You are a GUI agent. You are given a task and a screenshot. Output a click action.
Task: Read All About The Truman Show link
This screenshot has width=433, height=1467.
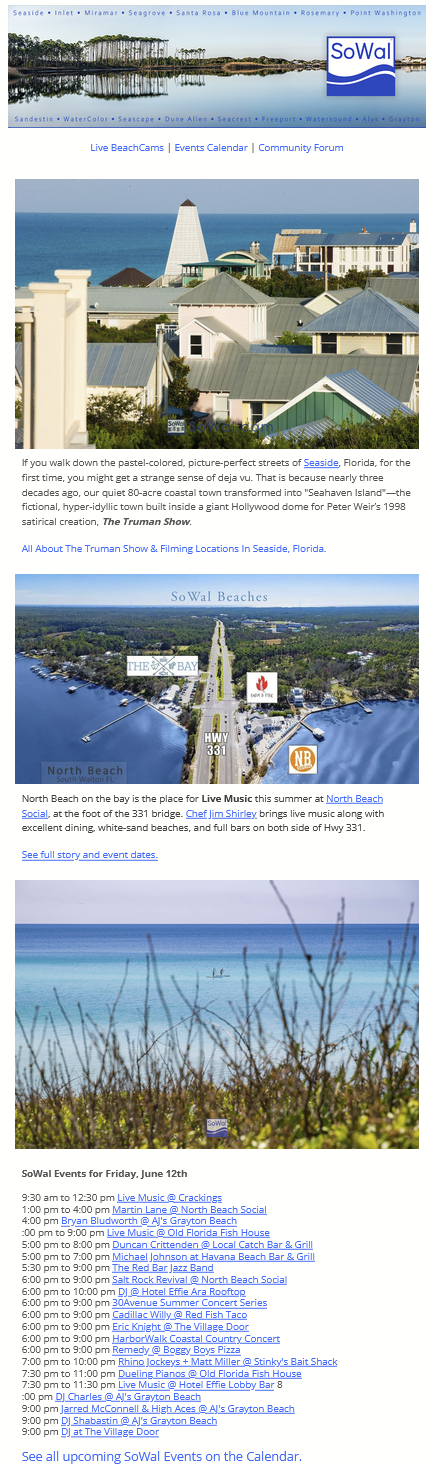point(174,548)
